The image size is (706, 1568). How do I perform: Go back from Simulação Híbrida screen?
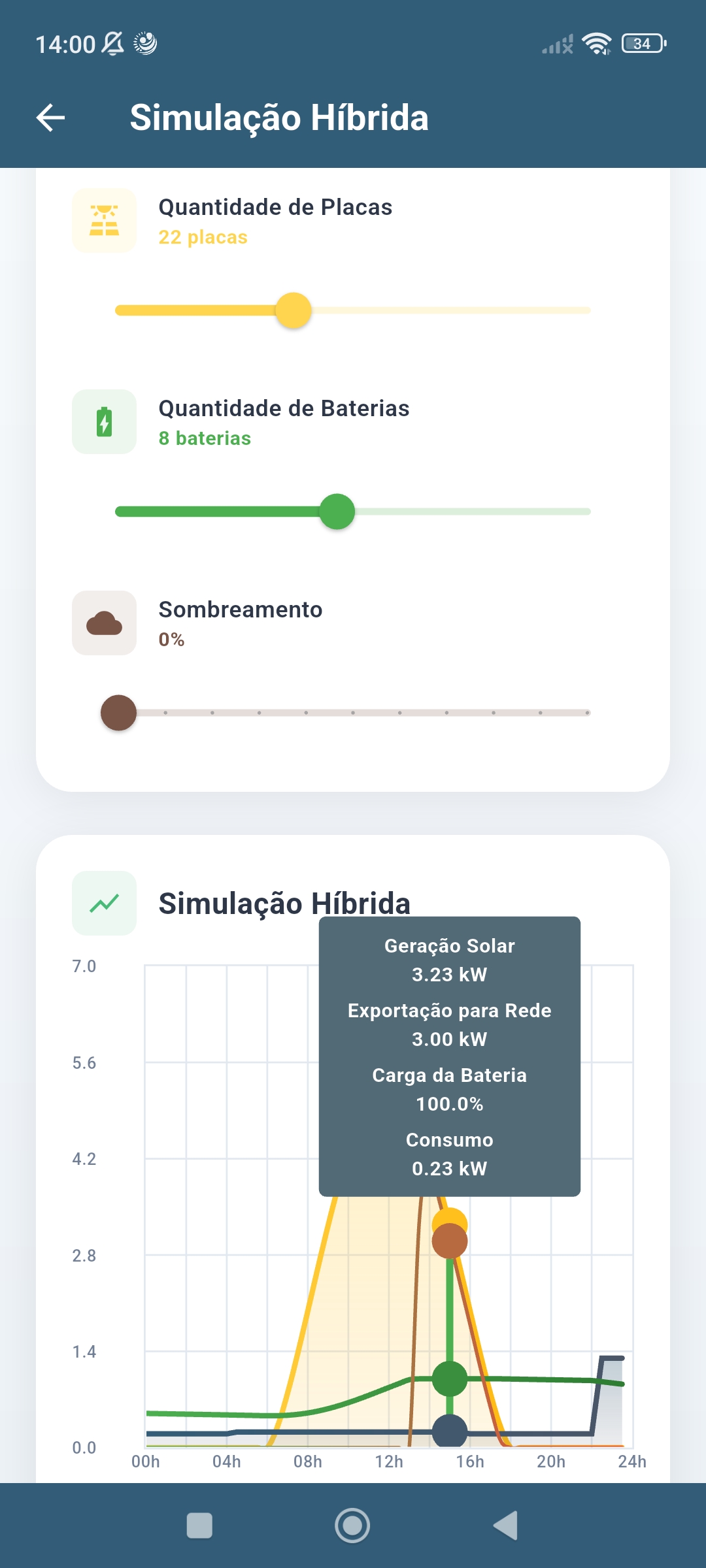50,118
